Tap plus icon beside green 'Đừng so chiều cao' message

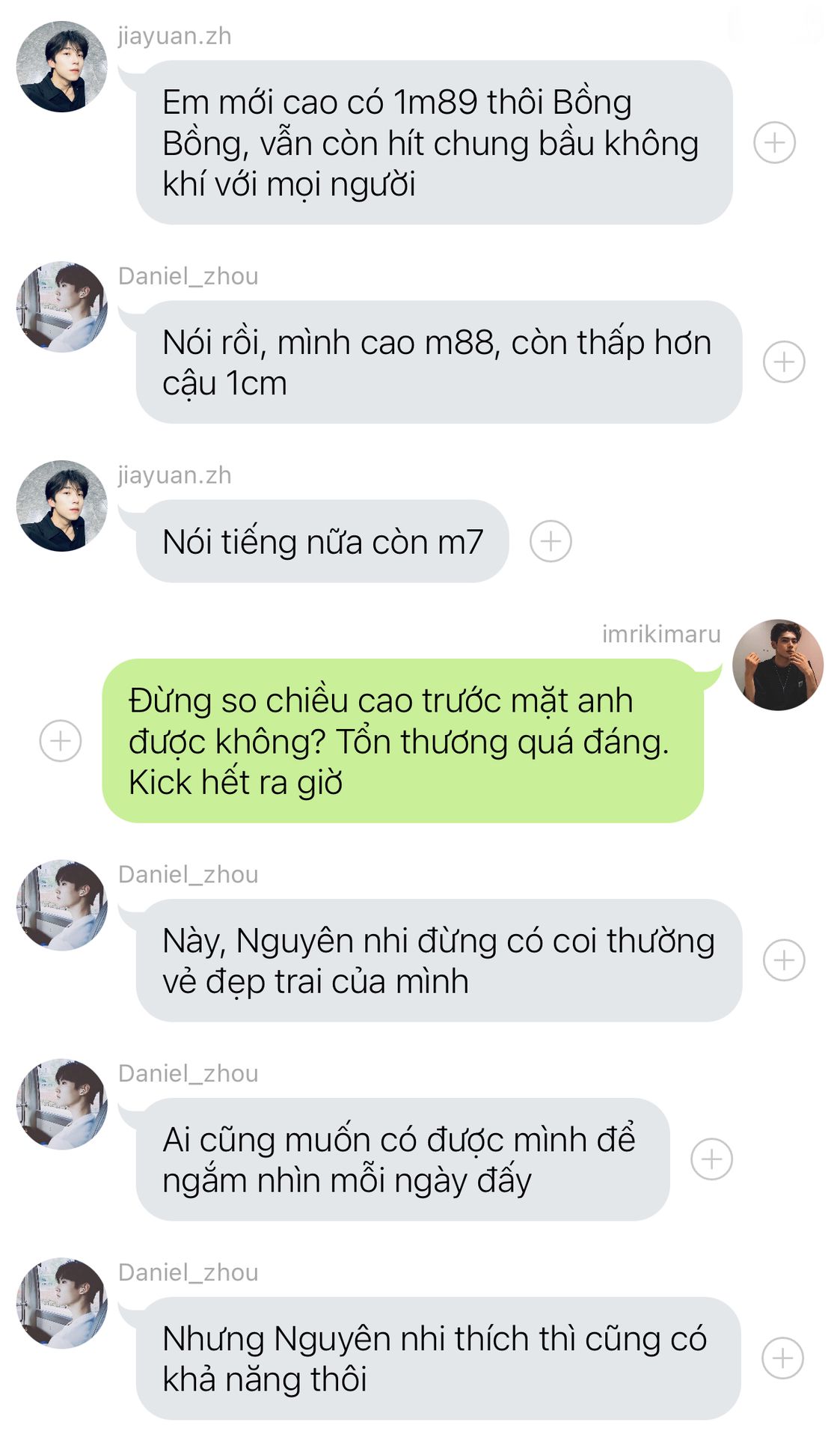61,741
